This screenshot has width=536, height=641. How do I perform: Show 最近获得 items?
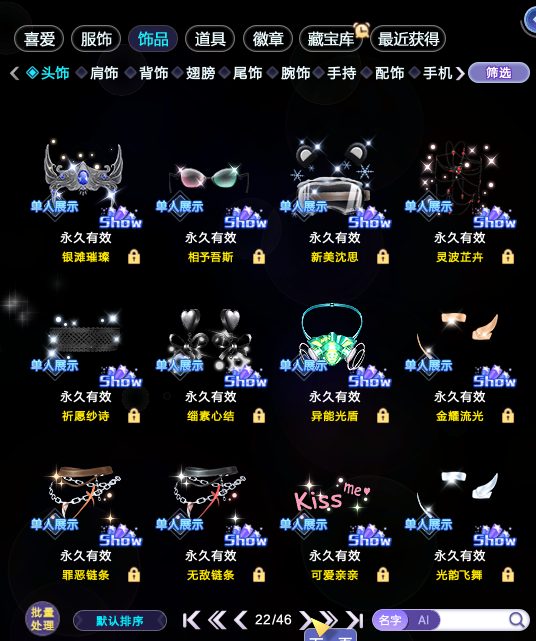pyautogui.click(x=408, y=39)
